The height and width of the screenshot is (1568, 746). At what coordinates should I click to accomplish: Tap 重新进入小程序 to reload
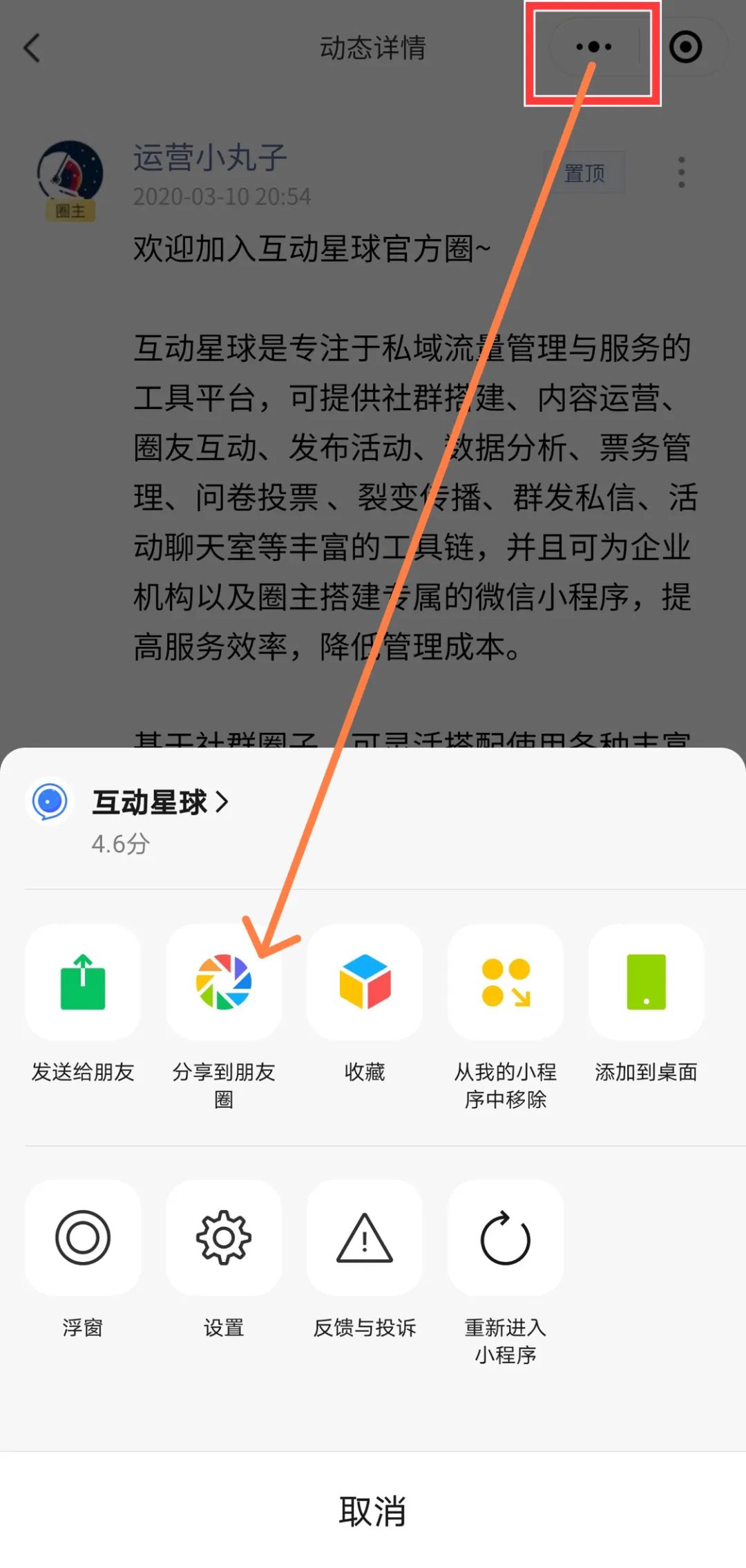point(506,1238)
